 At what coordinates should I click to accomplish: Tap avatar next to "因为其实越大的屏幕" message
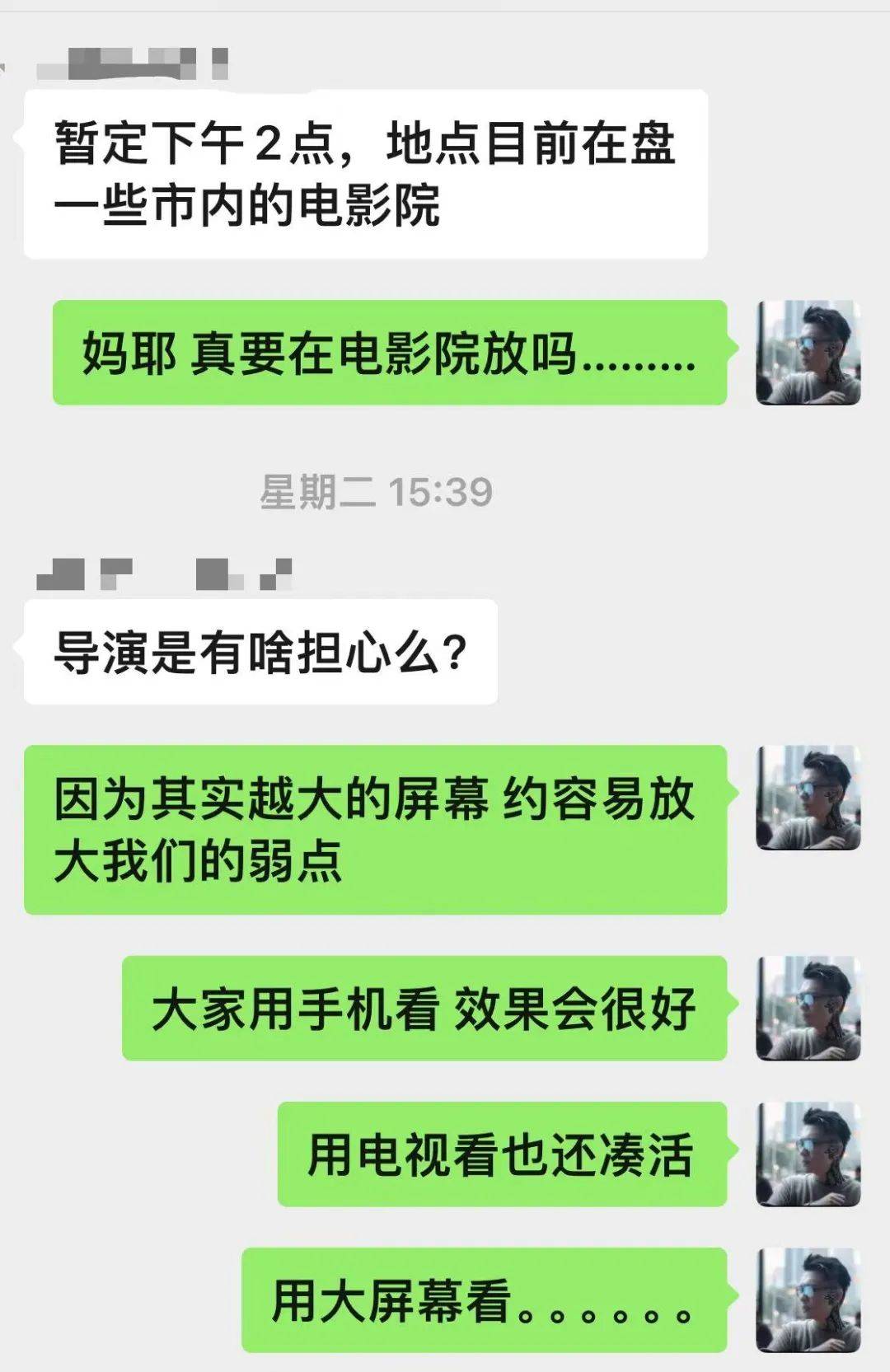click(x=808, y=798)
